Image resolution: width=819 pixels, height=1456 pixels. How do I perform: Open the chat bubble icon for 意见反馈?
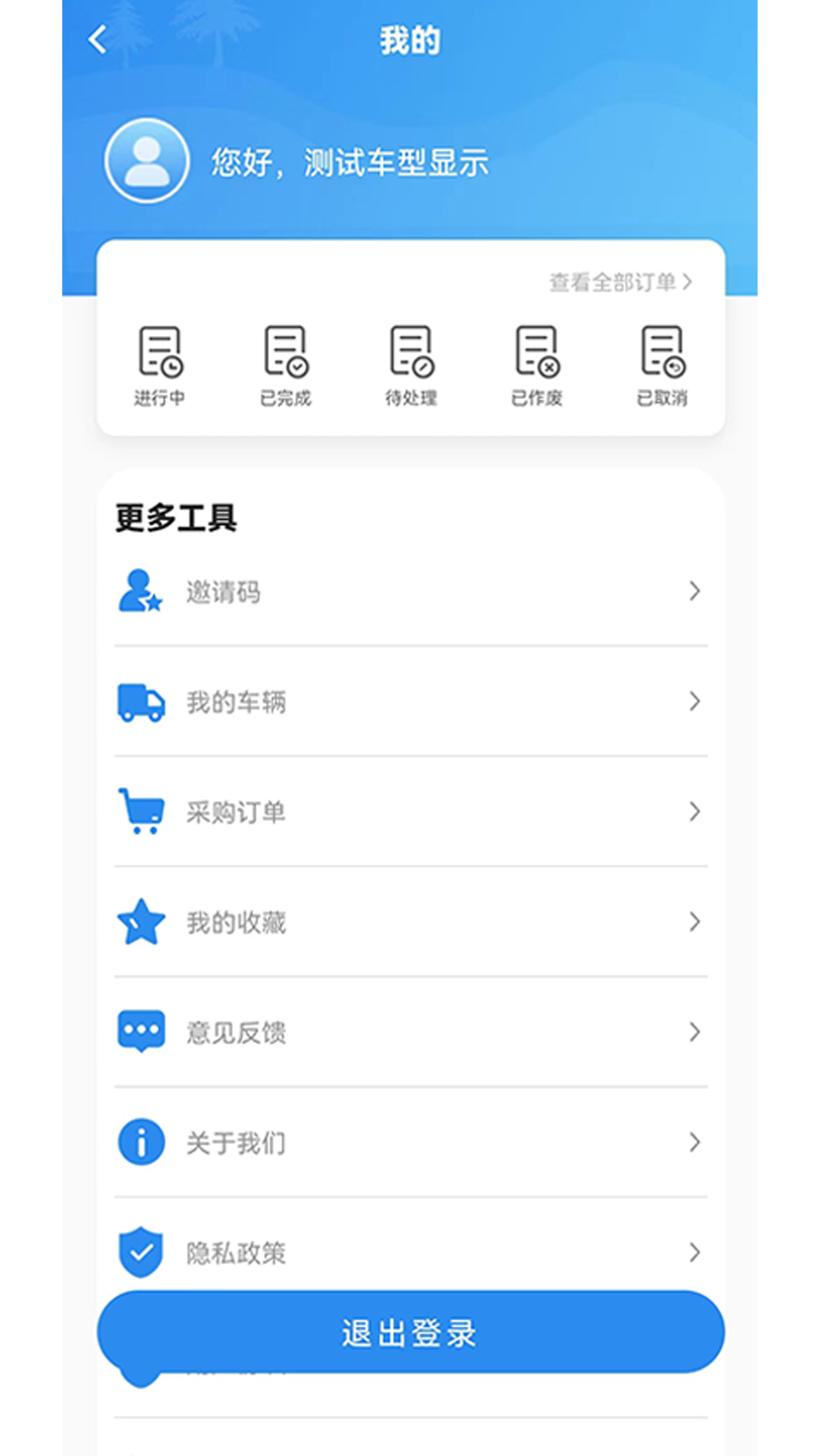click(140, 1031)
